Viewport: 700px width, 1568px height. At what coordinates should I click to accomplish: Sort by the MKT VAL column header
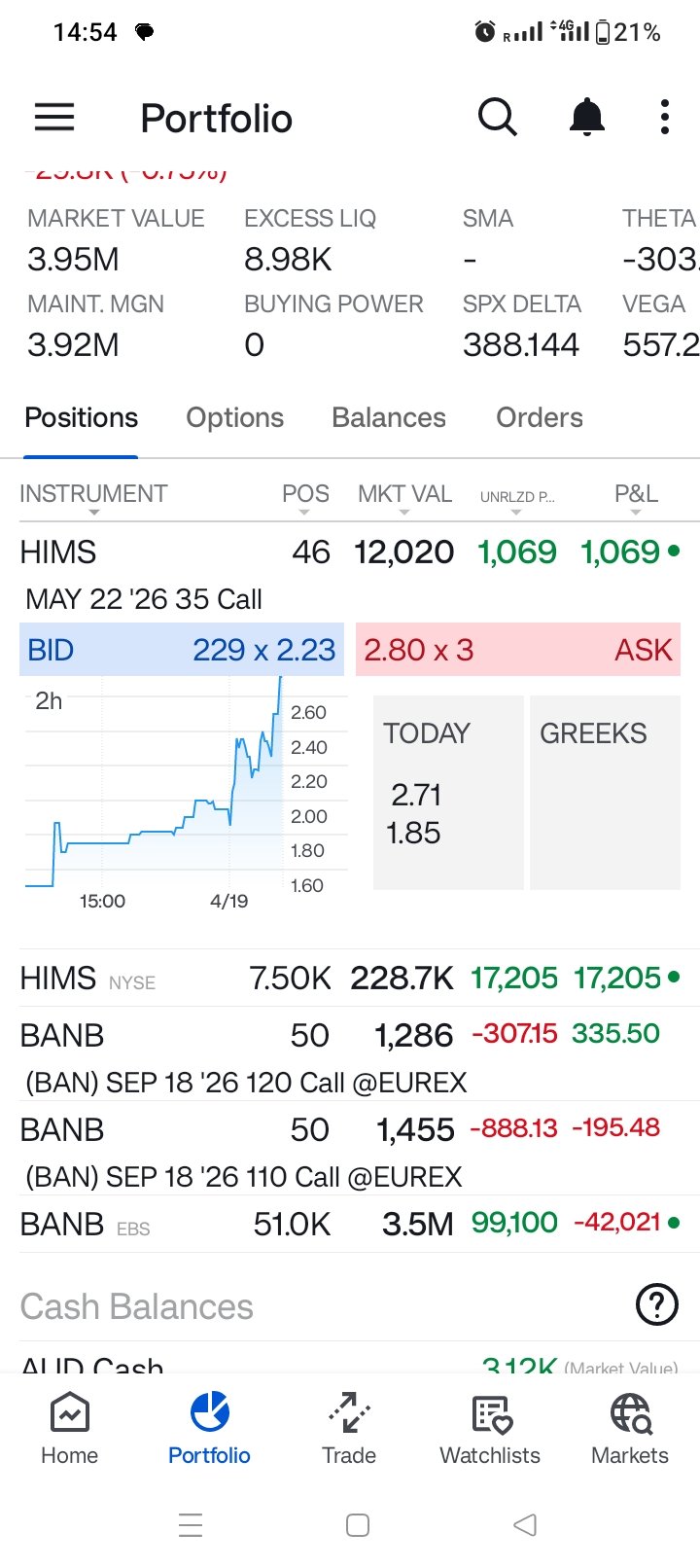tap(404, 495)
